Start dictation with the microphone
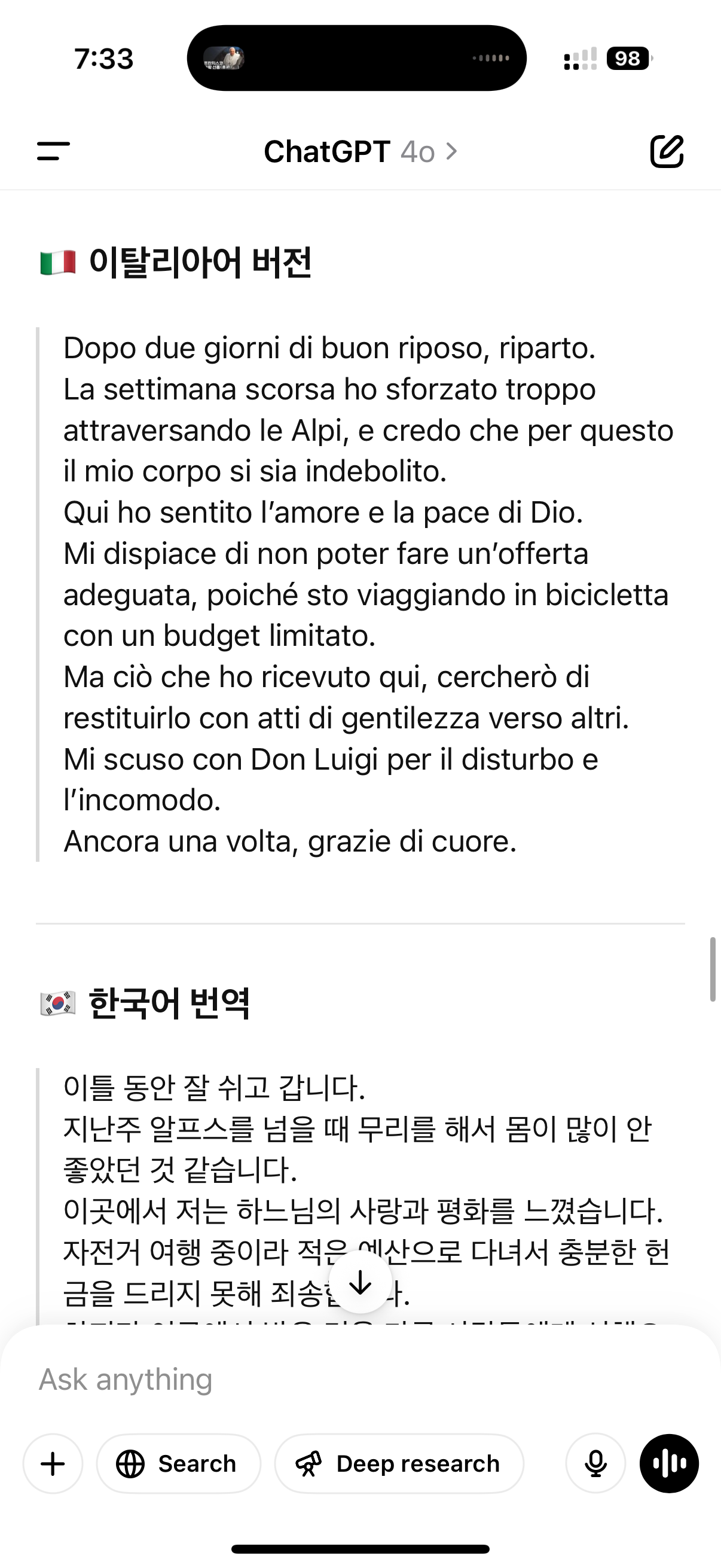 [595, 1463]
